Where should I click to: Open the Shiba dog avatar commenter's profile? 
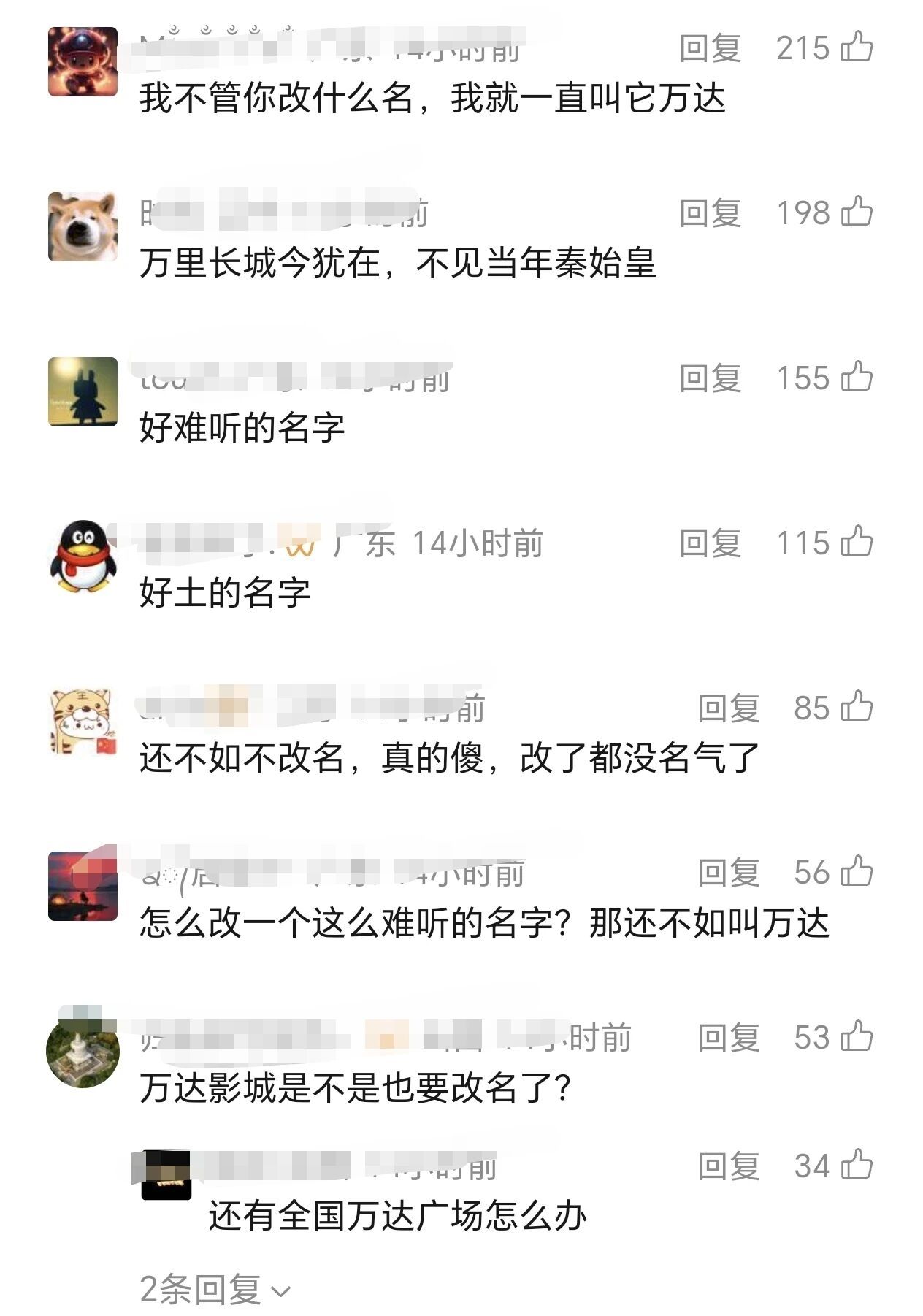click(x=83, y=226)
